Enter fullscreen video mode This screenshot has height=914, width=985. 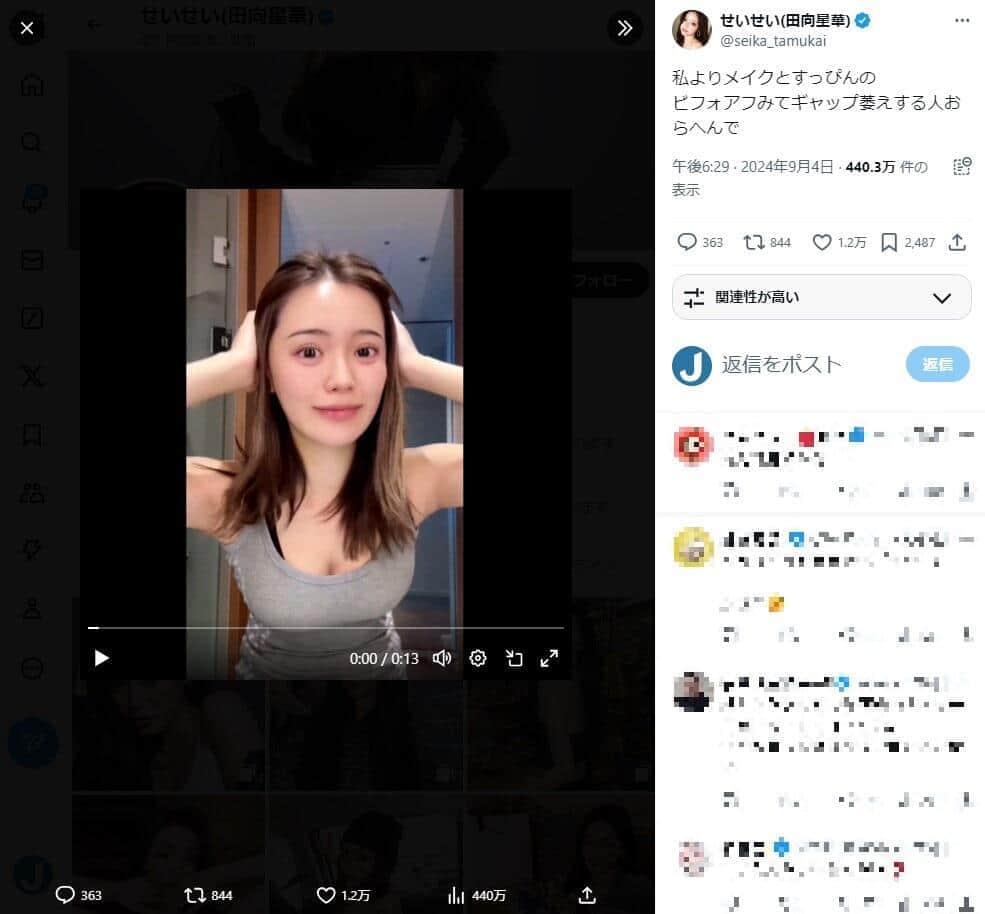549,658
